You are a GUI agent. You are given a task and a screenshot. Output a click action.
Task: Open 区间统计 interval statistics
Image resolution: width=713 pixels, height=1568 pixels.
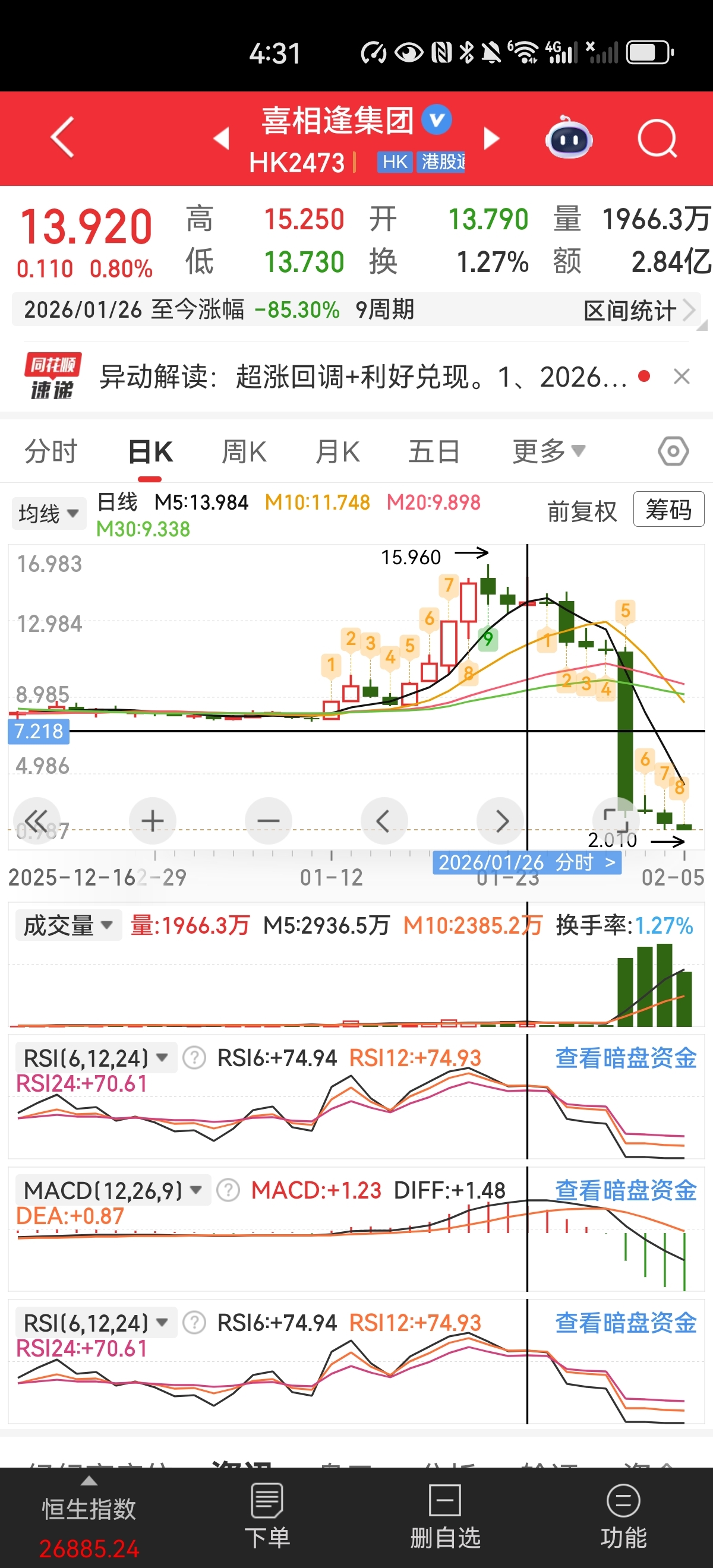click(x=633, y=311)
